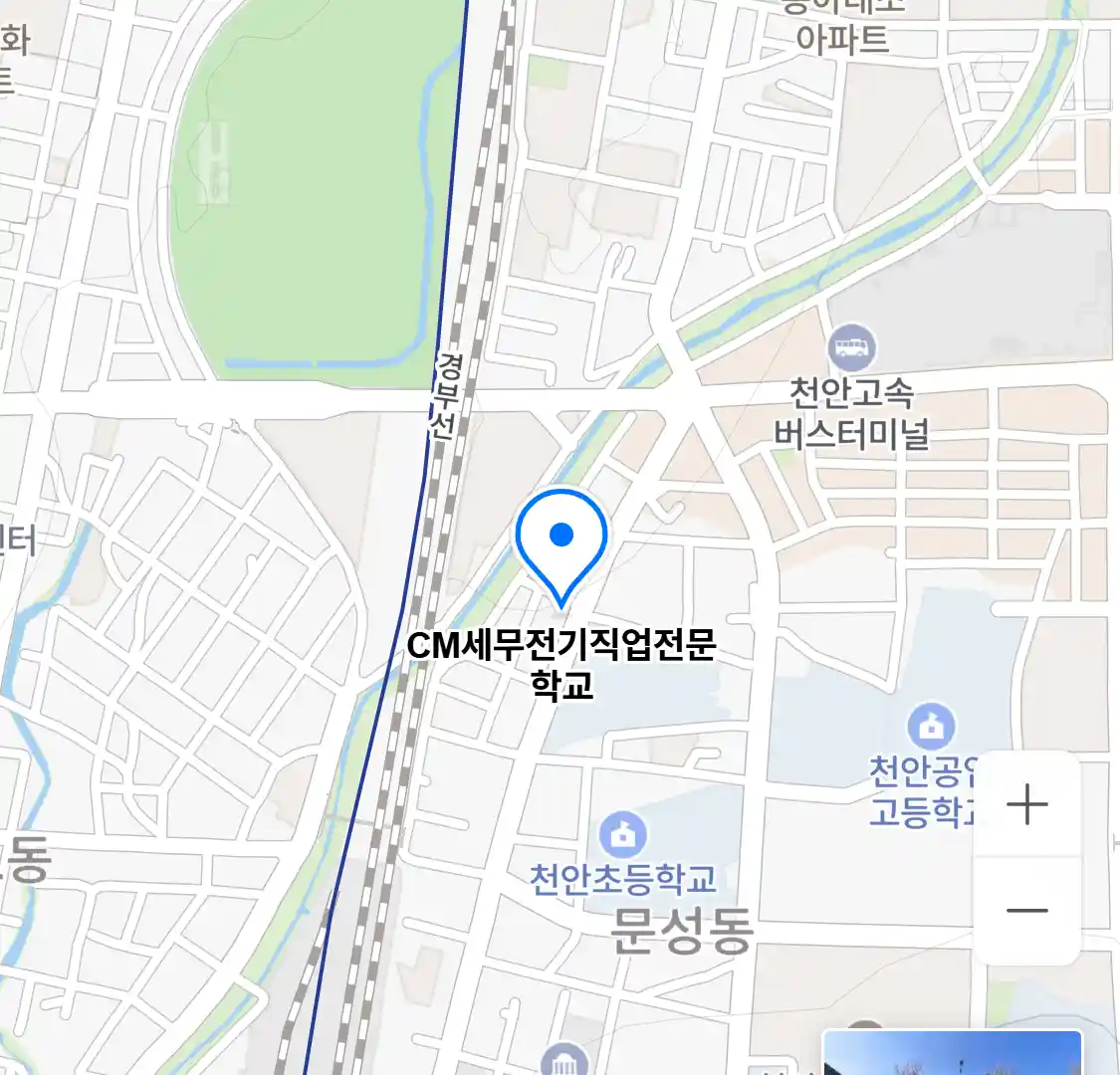The height and width of the screenshot is (1075, 1120).
Task: Select the 천안고속버스터미널 bus marker
Action: [851, 348]
